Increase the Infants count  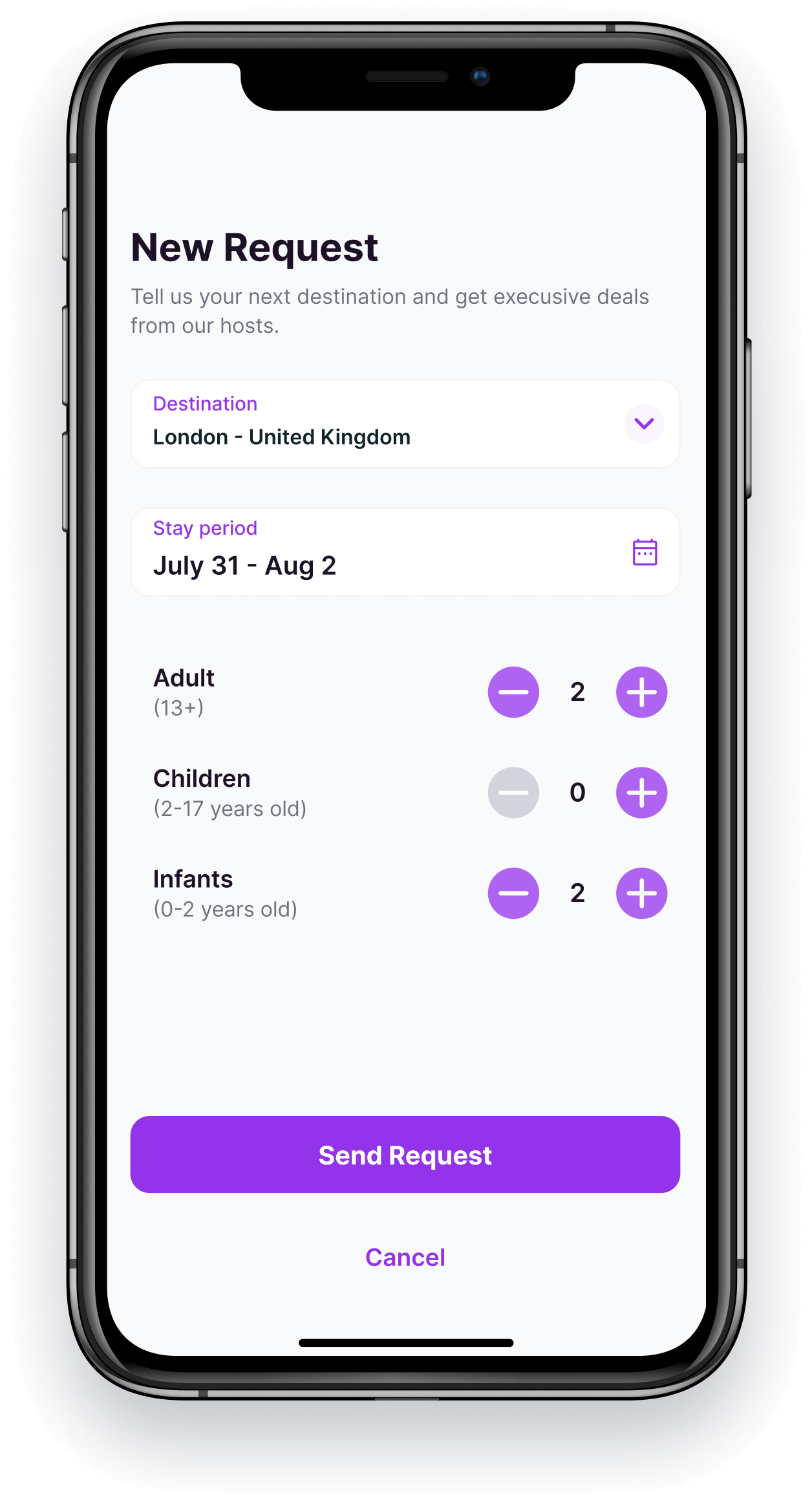point(641,893)
